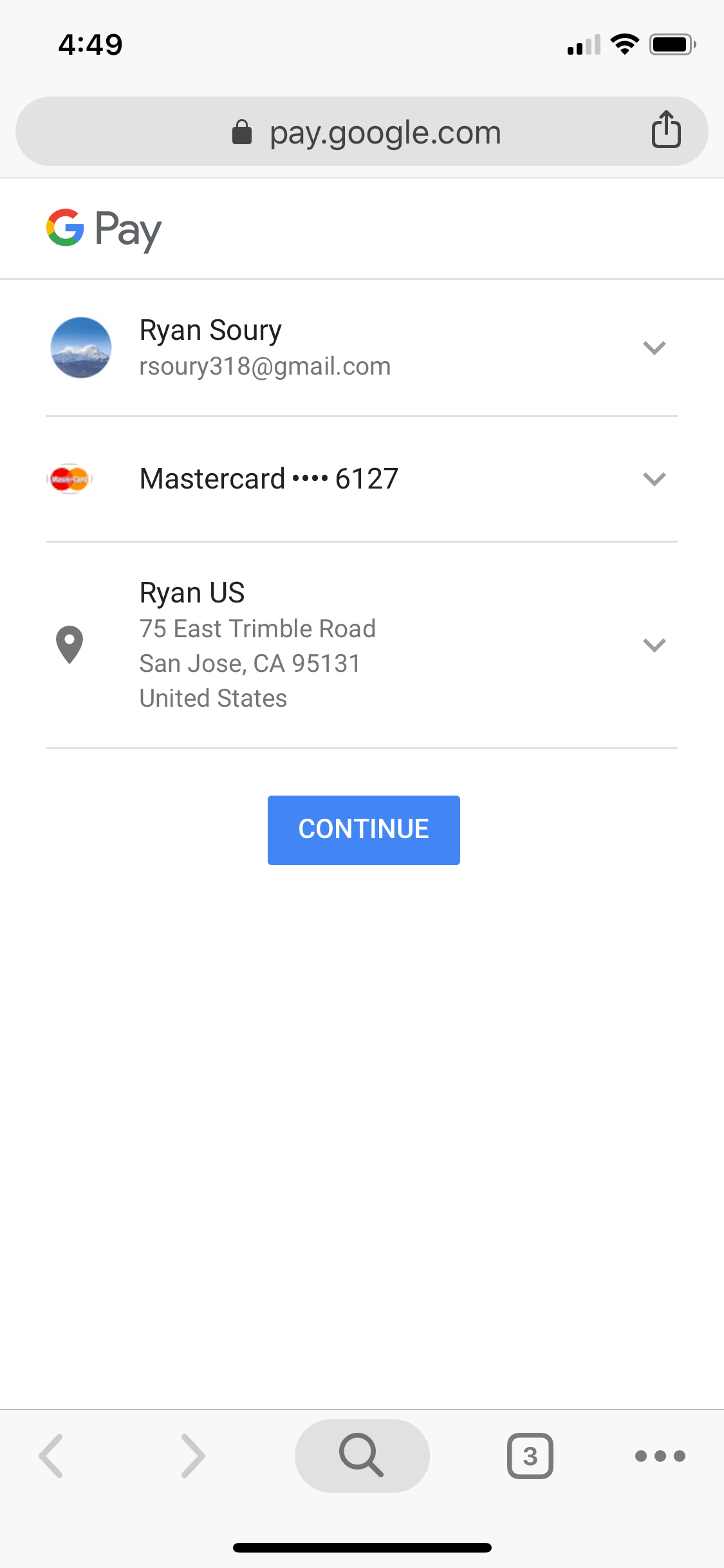Tap the CONTINUE button
The image size is (724, 1568).
pyautogui.click(x=364, y=830)
